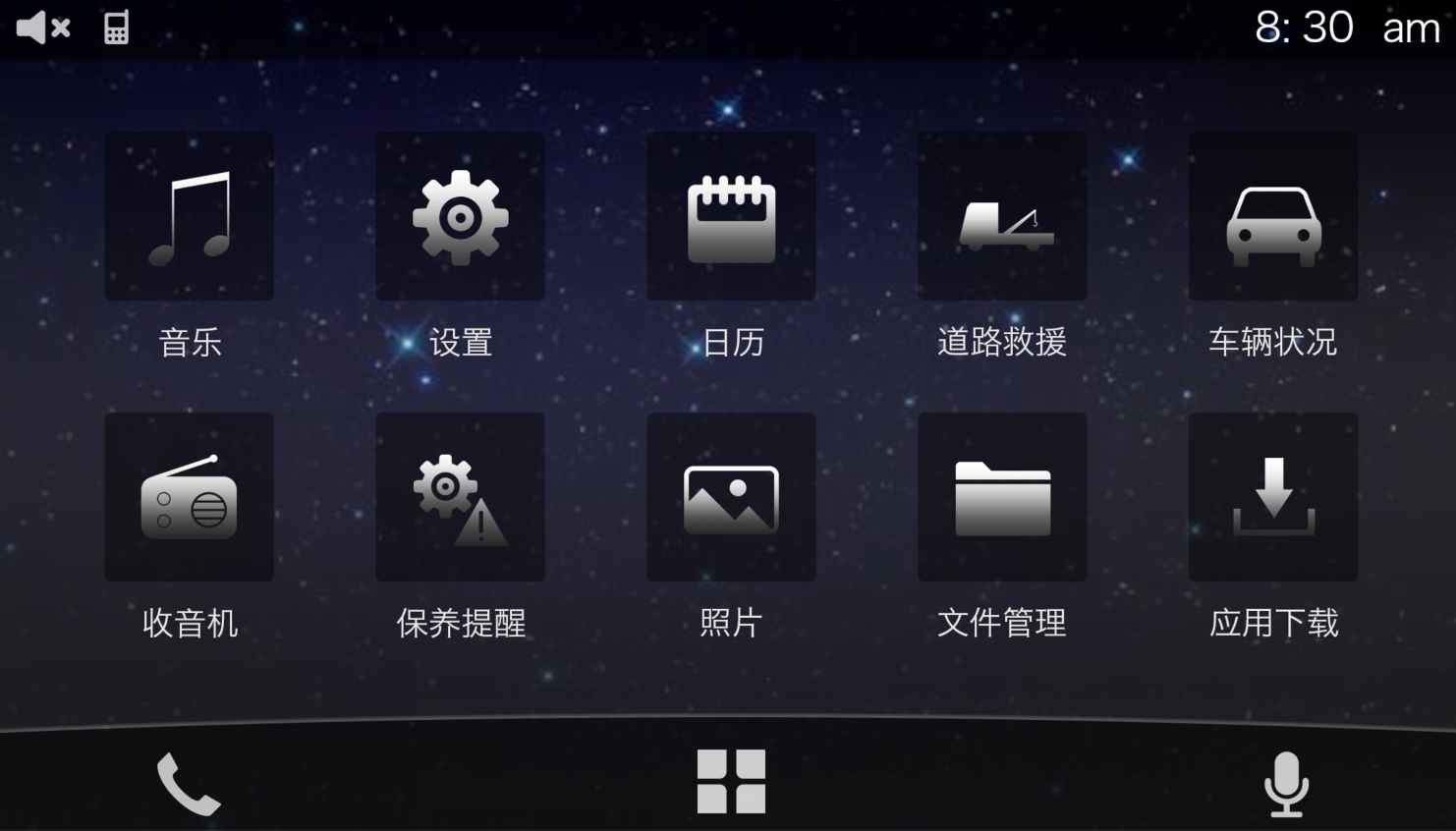Open the phone dialer in bottom bar
The image size is (1456, 831).
click(x=189, y=783)
